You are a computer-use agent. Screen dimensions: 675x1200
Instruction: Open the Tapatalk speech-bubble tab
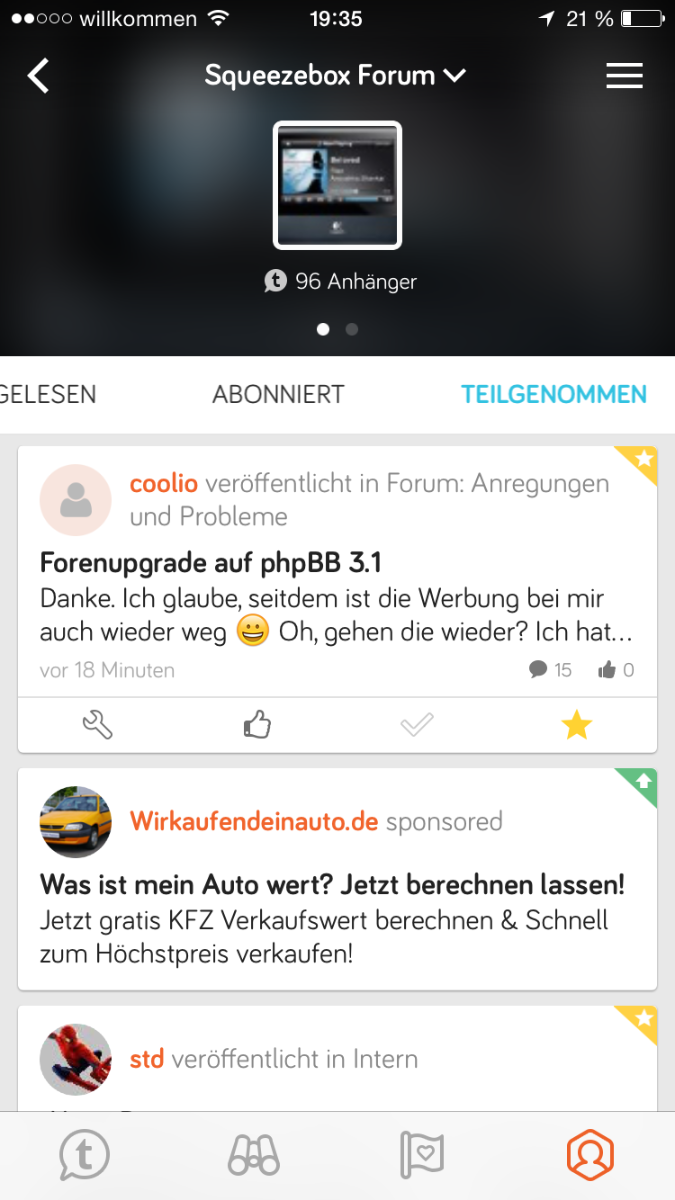click(x=85, y=1156)
